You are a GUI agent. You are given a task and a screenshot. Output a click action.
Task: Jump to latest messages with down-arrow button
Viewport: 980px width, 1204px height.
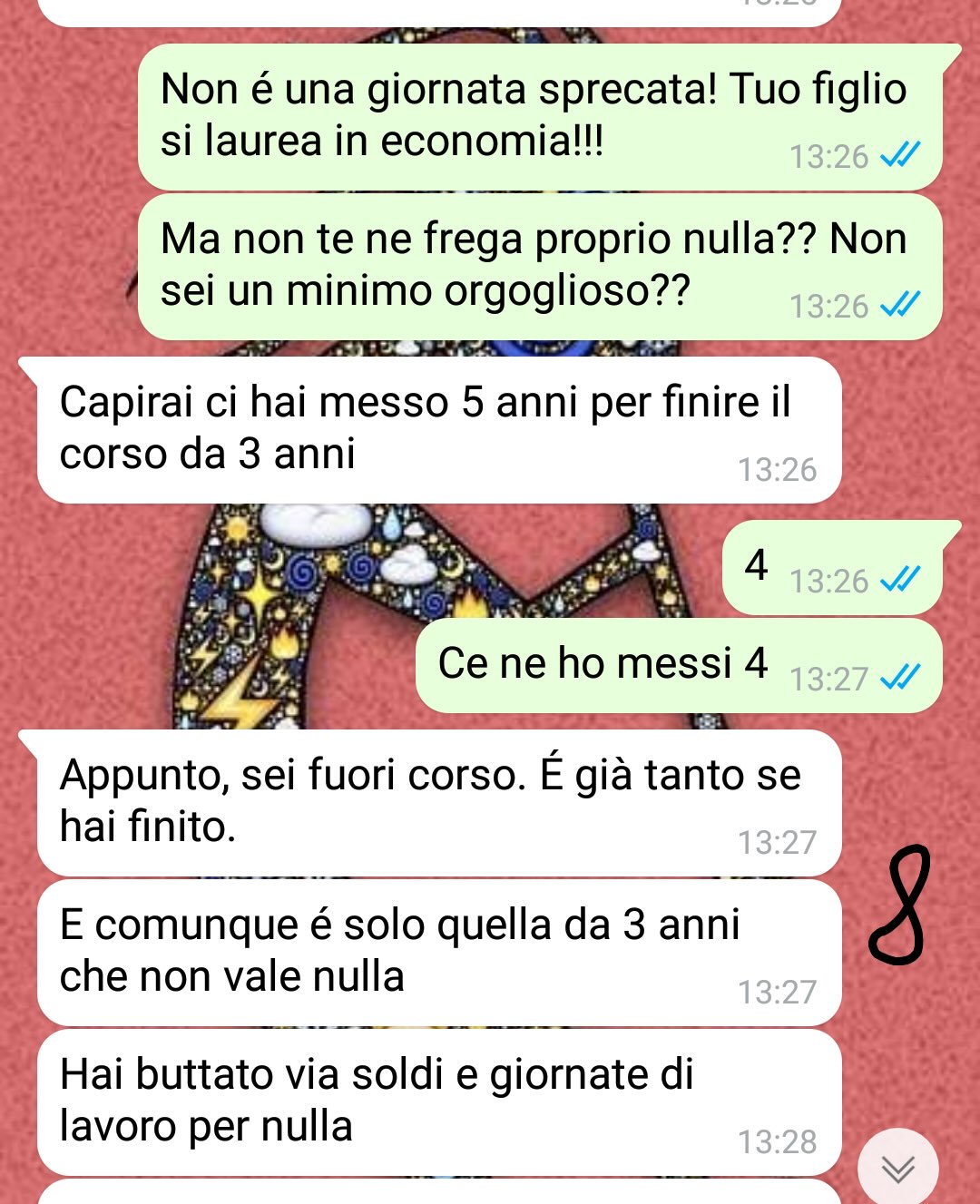point(897,1168)
